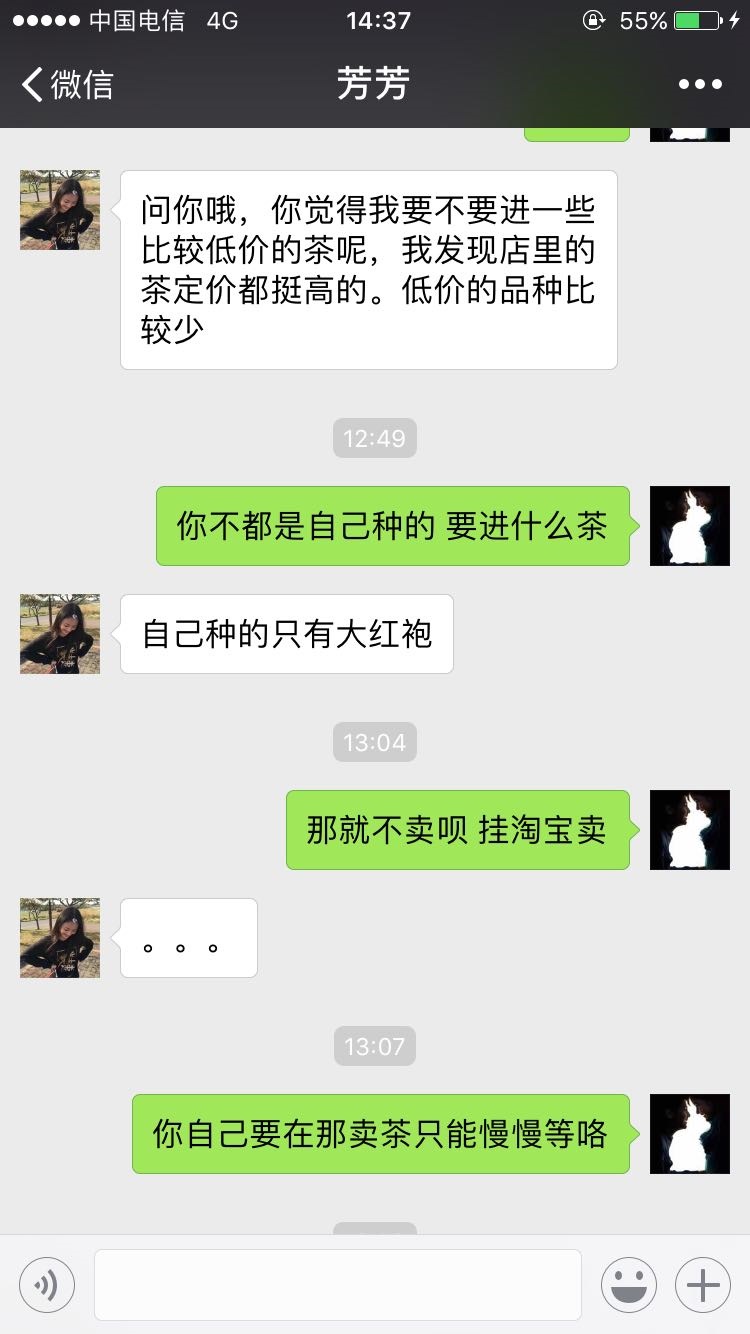
Task: Open the chat details three-dot menu
Action: [x=700, y=84]
